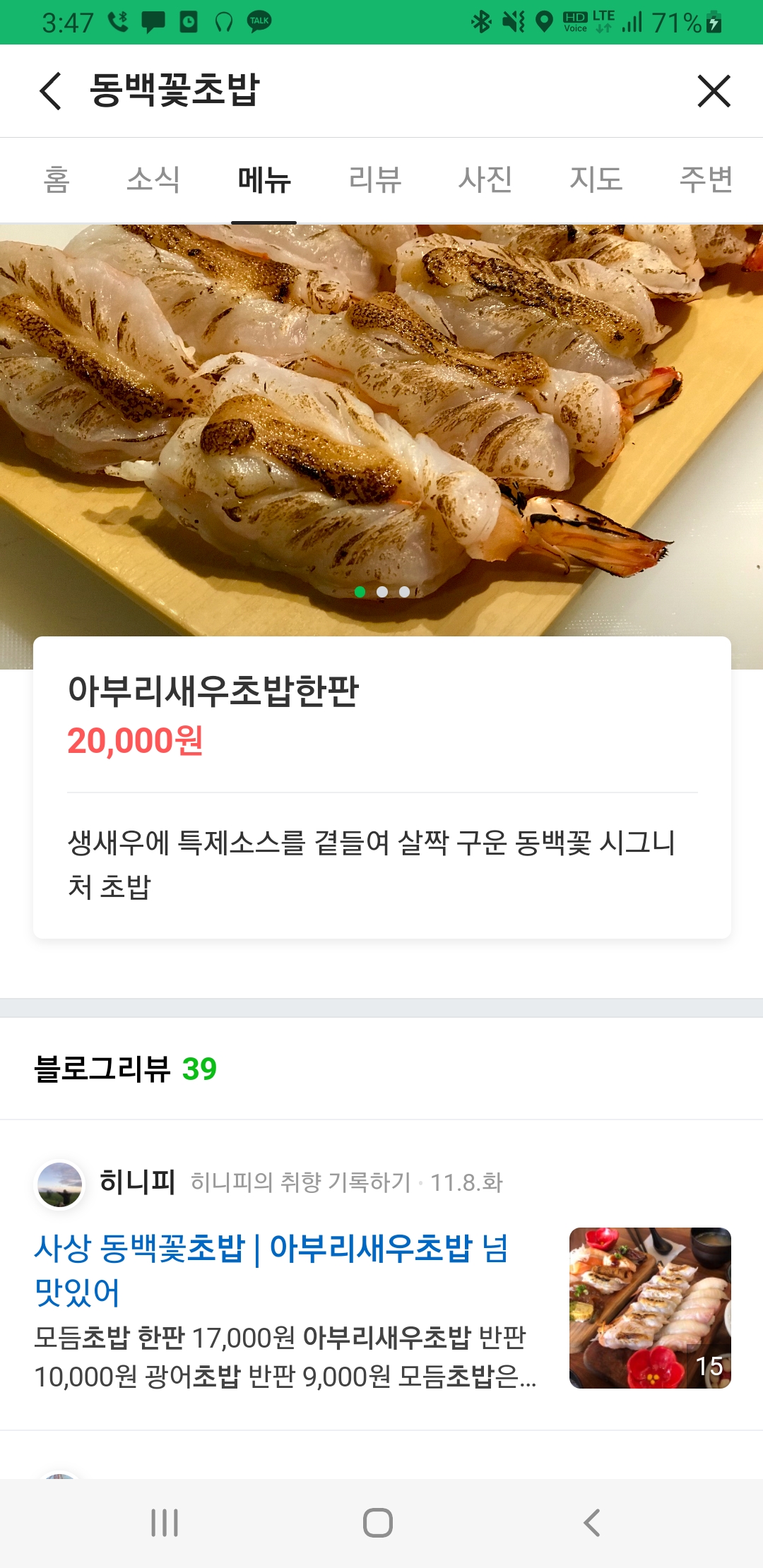Go to the 주변 tab

[x=706, y=179]
